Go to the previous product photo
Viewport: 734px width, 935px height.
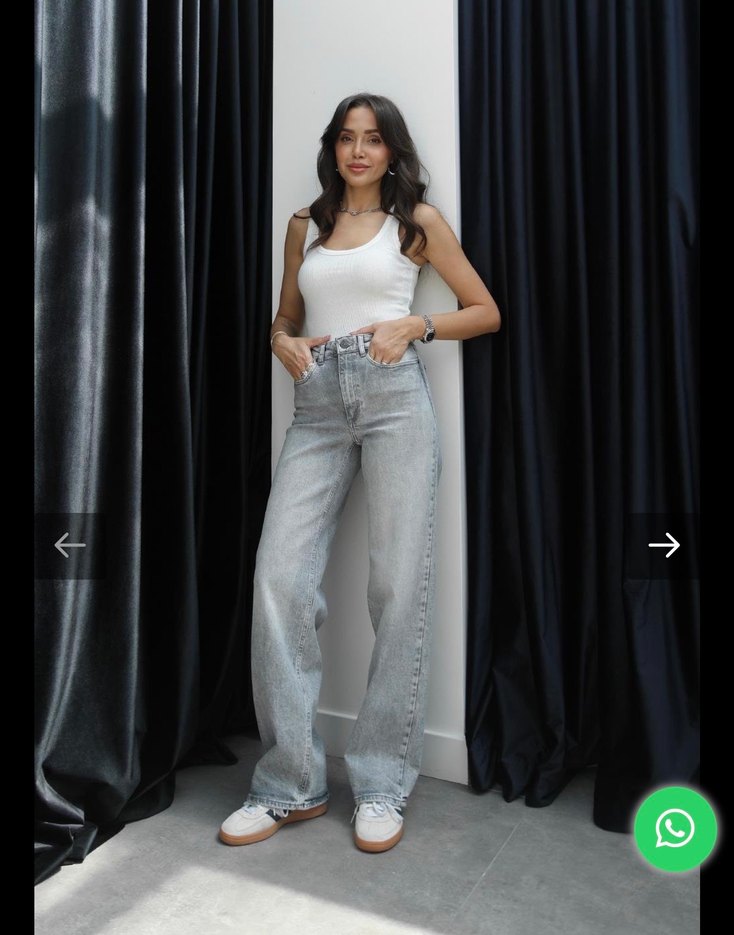[x=69, y=545]
